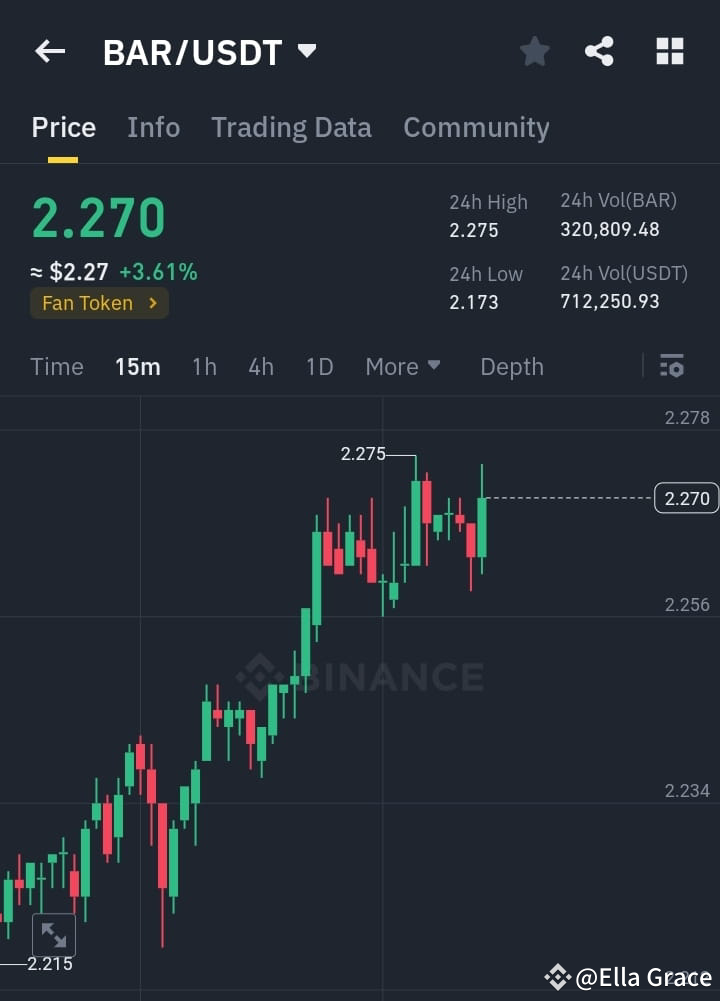Select the Info tab
720x1001 pixels.
(153, 127)
